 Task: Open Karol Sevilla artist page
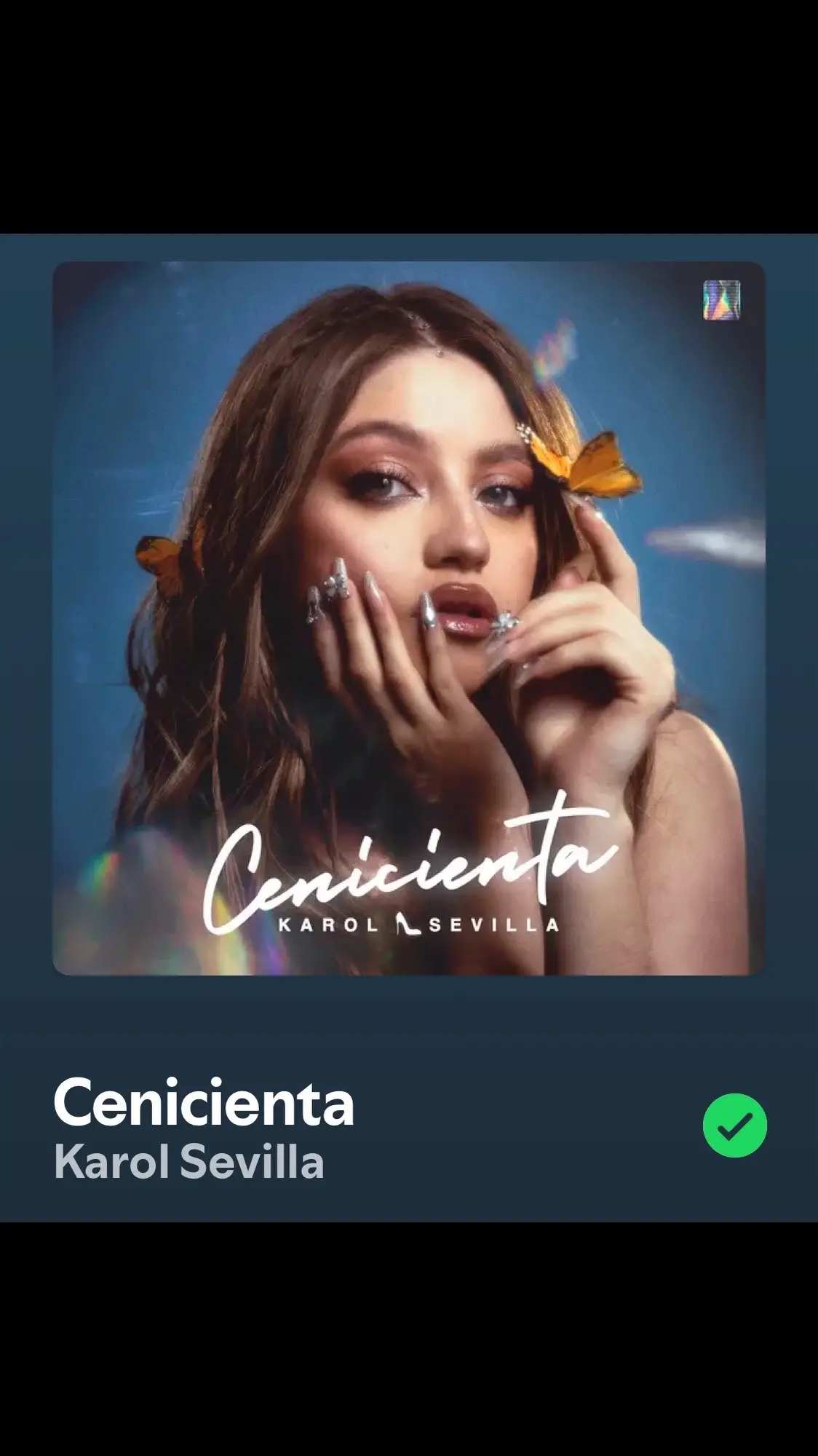189,1163
